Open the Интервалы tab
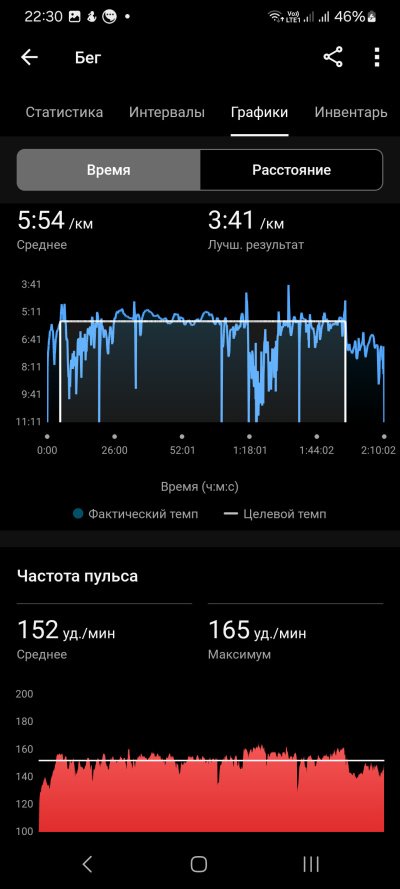This screenshot has height=889, width=400. 167,112
